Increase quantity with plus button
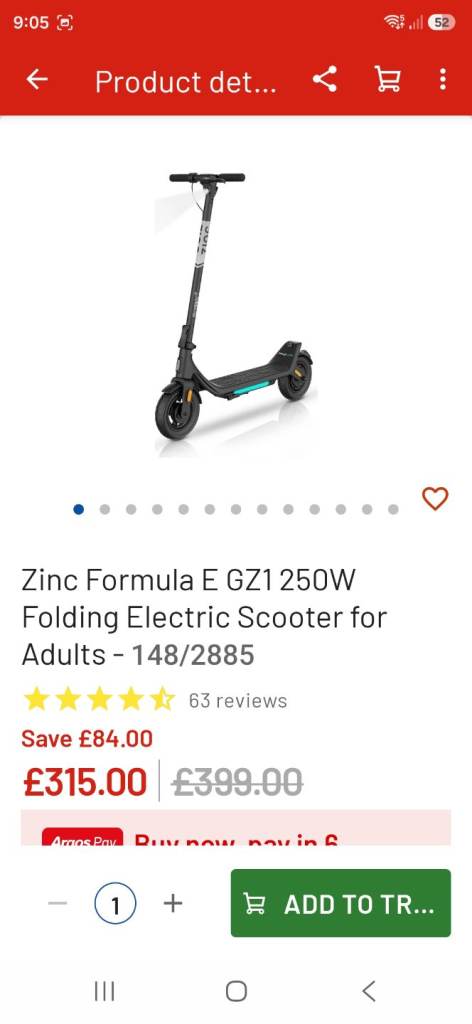This screenshot has height=1024, width=472. click(172, 903)
